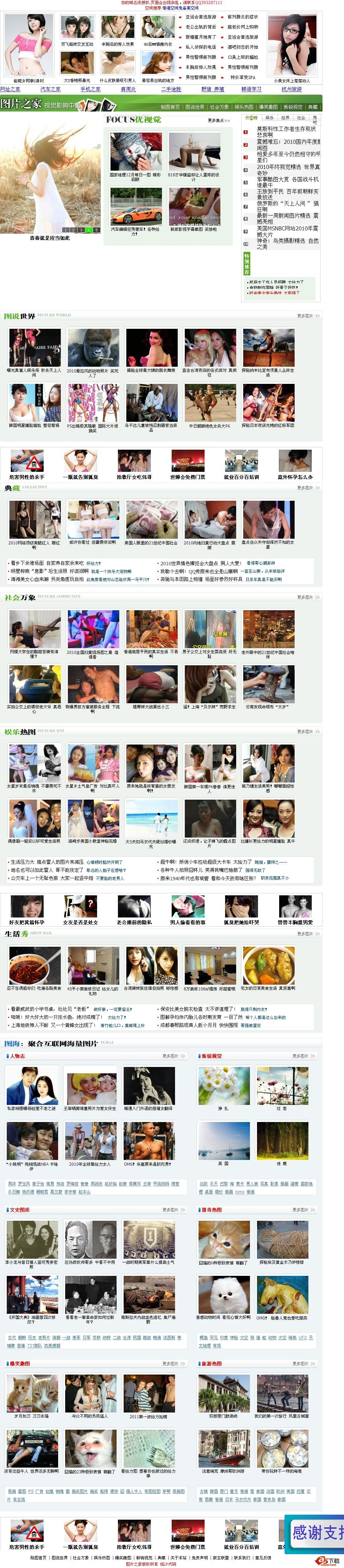Image resolution: width=344 pixels, height=1568 pixels.
Task: Open the 杭州旅游 link
Action: (291, 89)
